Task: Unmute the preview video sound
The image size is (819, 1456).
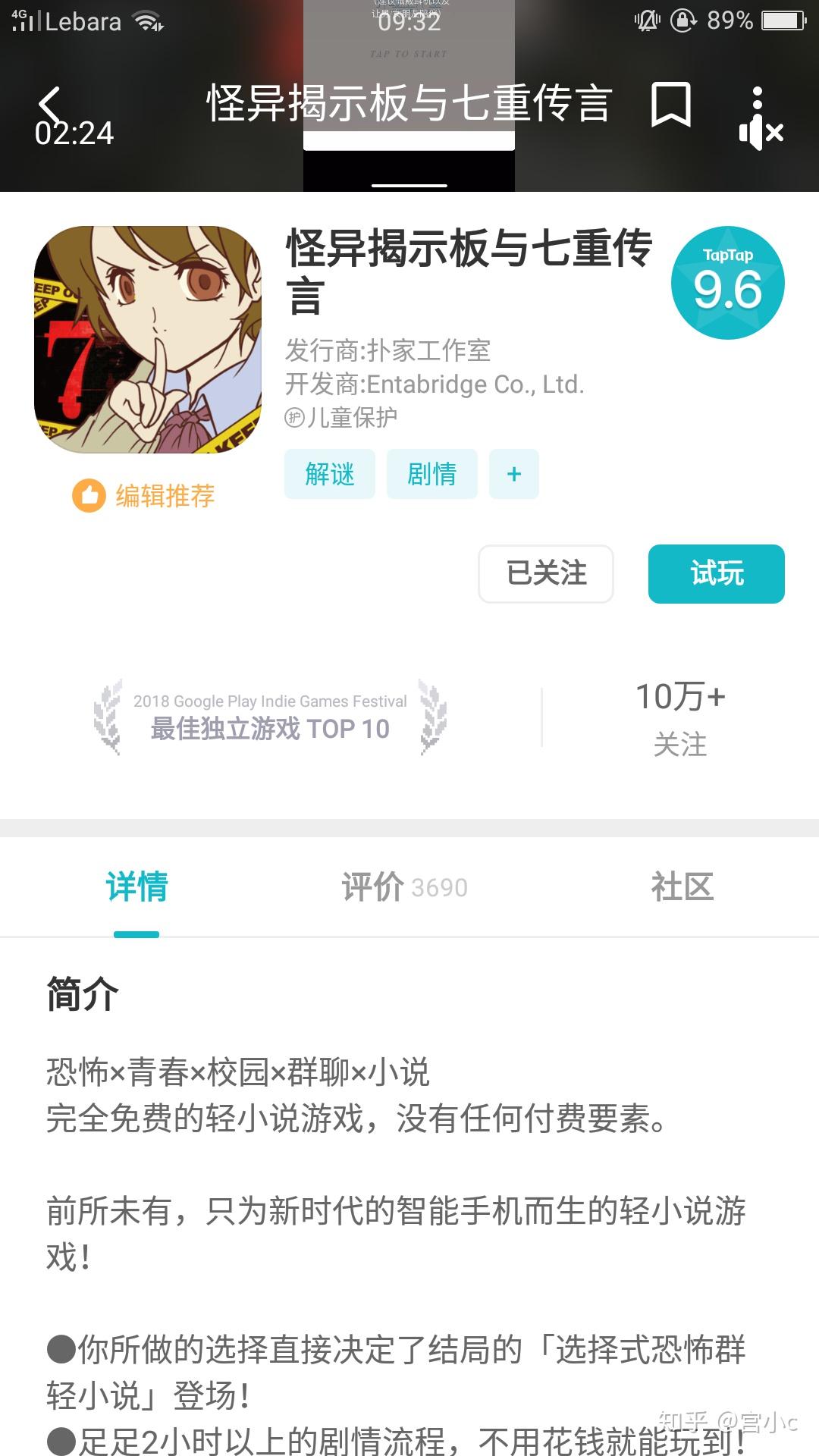Action: point(761,134)
